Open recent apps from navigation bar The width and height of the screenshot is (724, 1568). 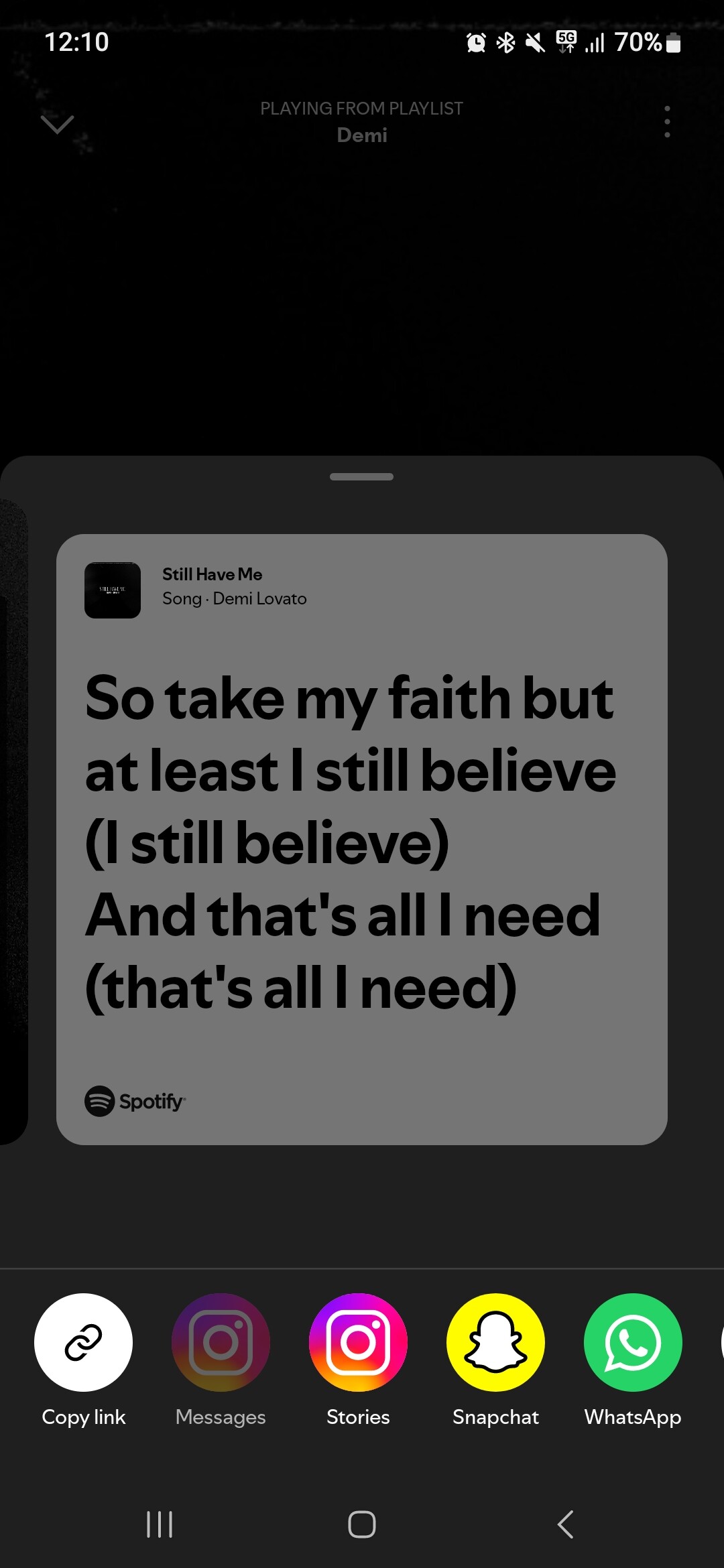point(160,1524)
